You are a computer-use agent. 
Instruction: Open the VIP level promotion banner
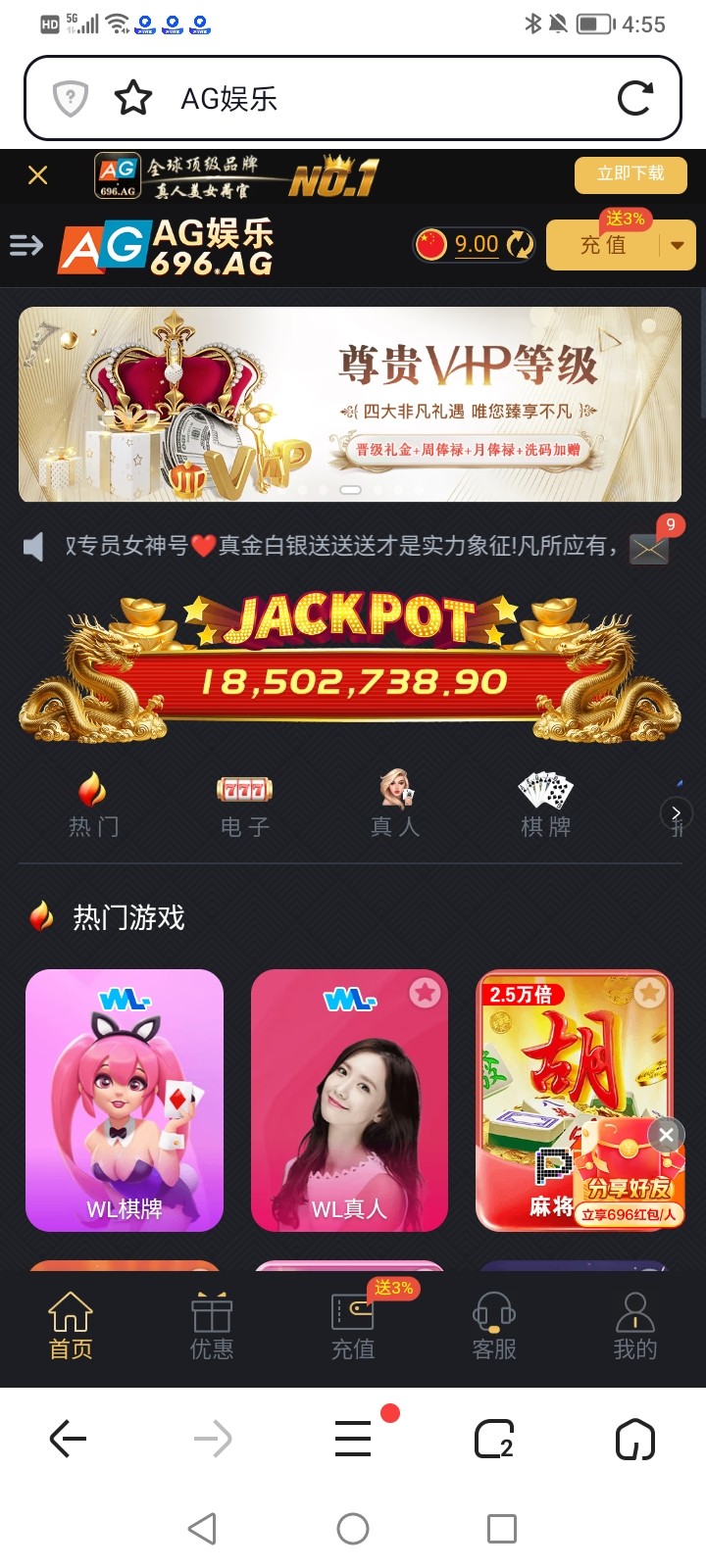(x=350, y=404)
